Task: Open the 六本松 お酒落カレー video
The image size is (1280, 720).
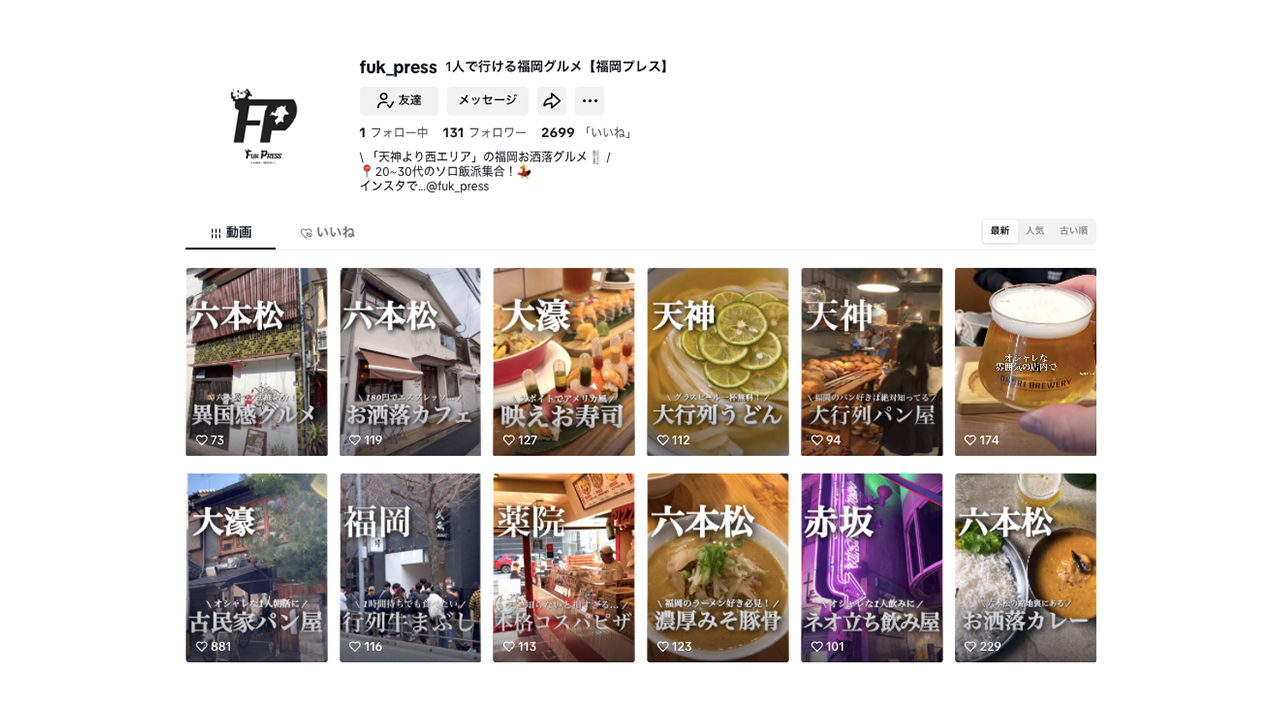Action: click(1025, 567)
